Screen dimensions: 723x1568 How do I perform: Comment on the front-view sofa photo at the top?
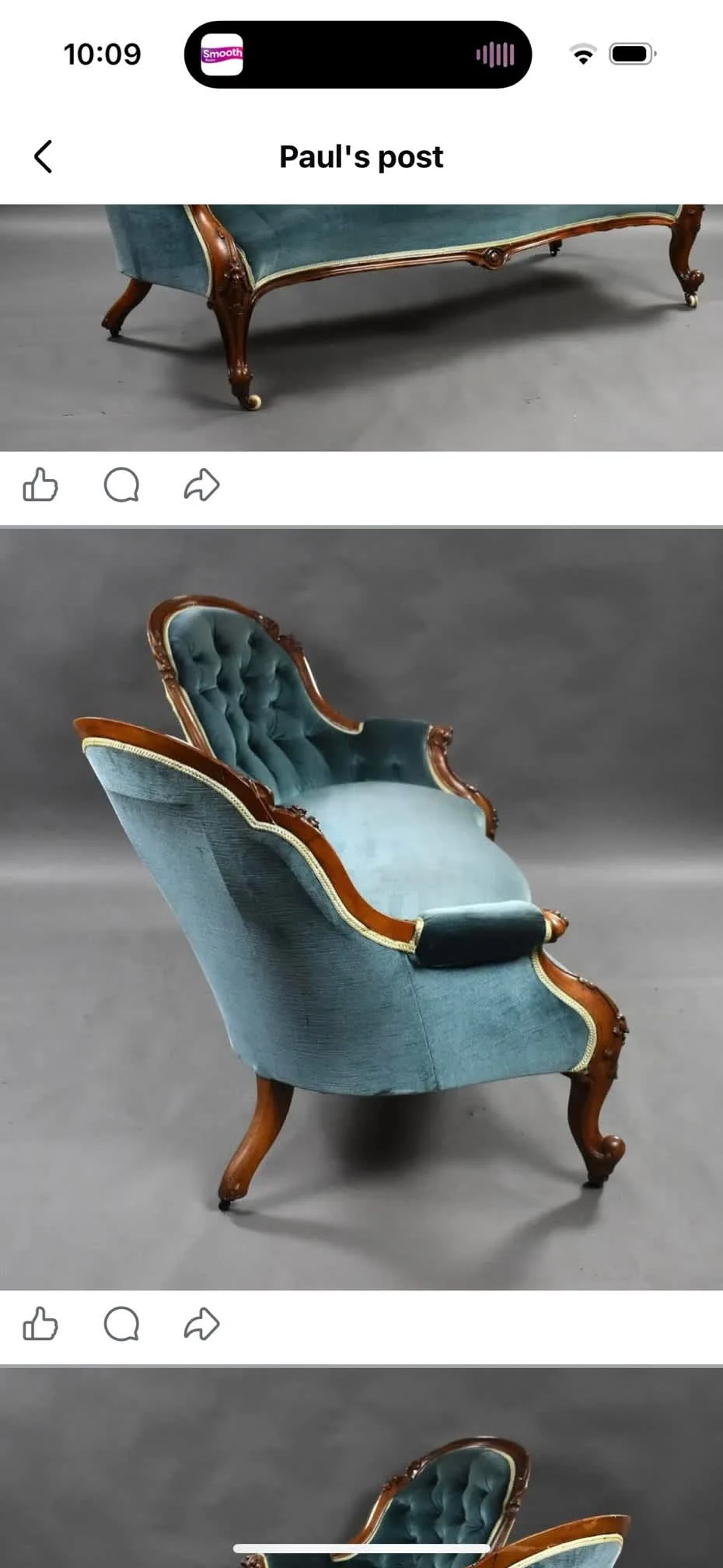click(122, 485)
